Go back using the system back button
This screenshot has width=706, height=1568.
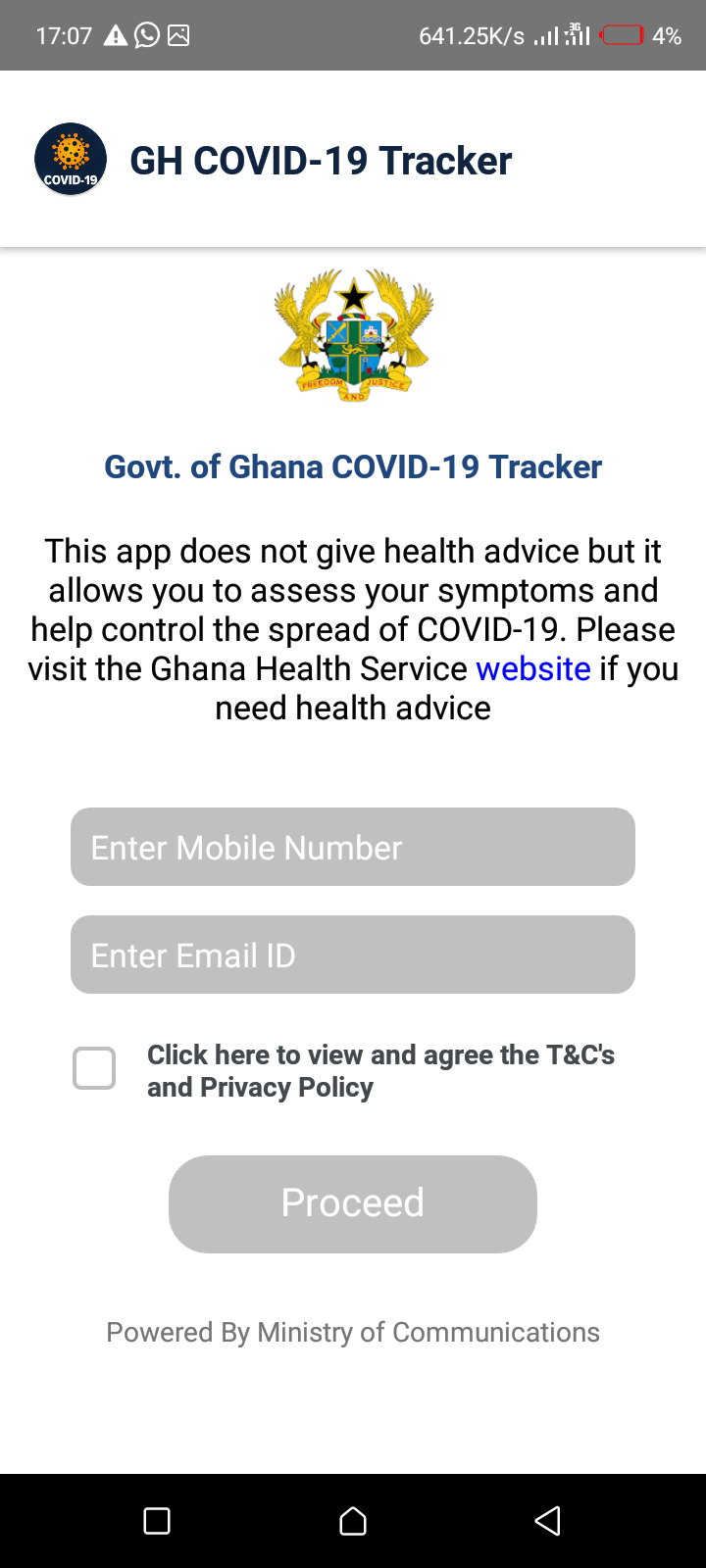(548, 1521)
